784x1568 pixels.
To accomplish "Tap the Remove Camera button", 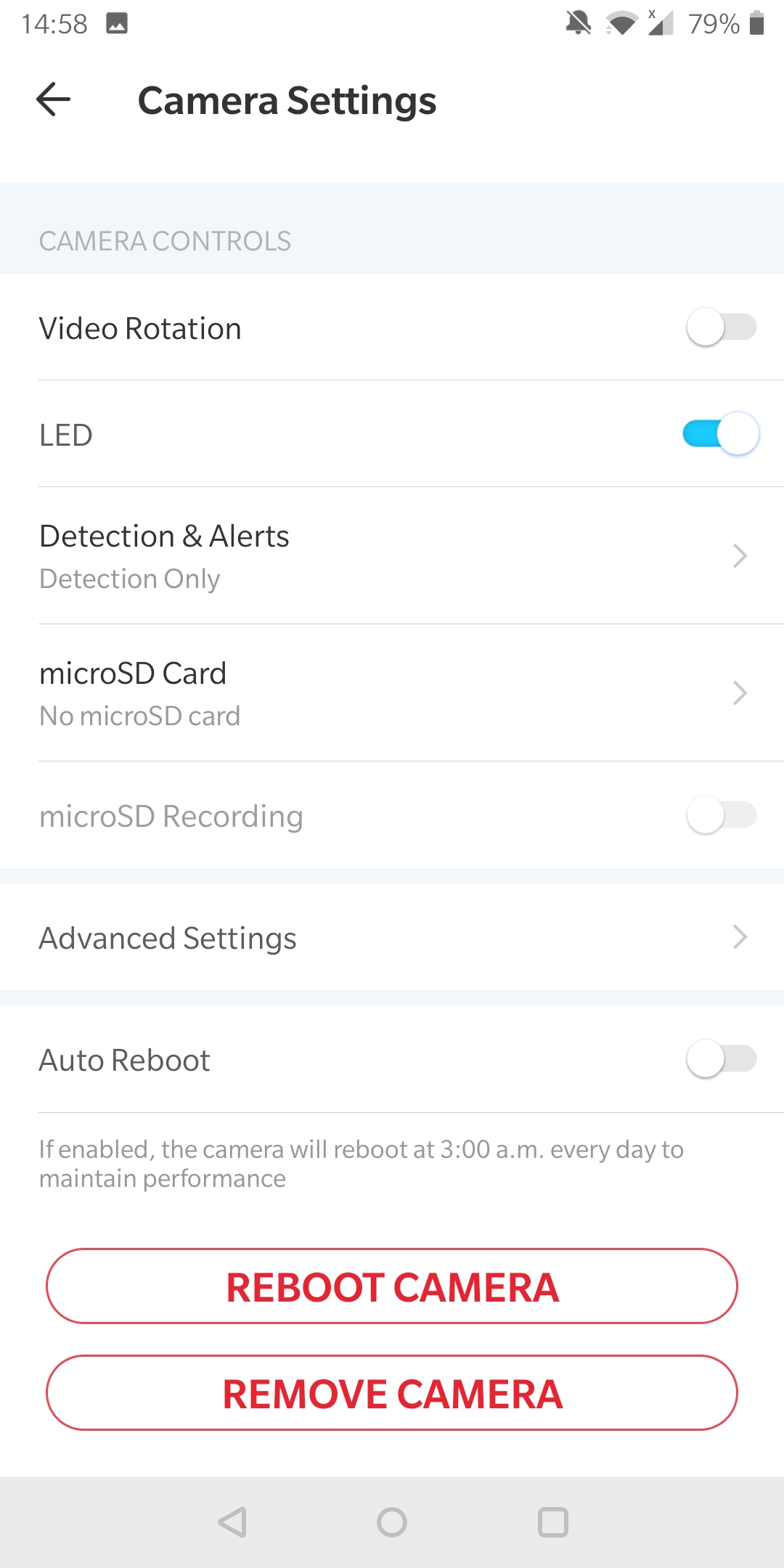I will click(392, 1393).
